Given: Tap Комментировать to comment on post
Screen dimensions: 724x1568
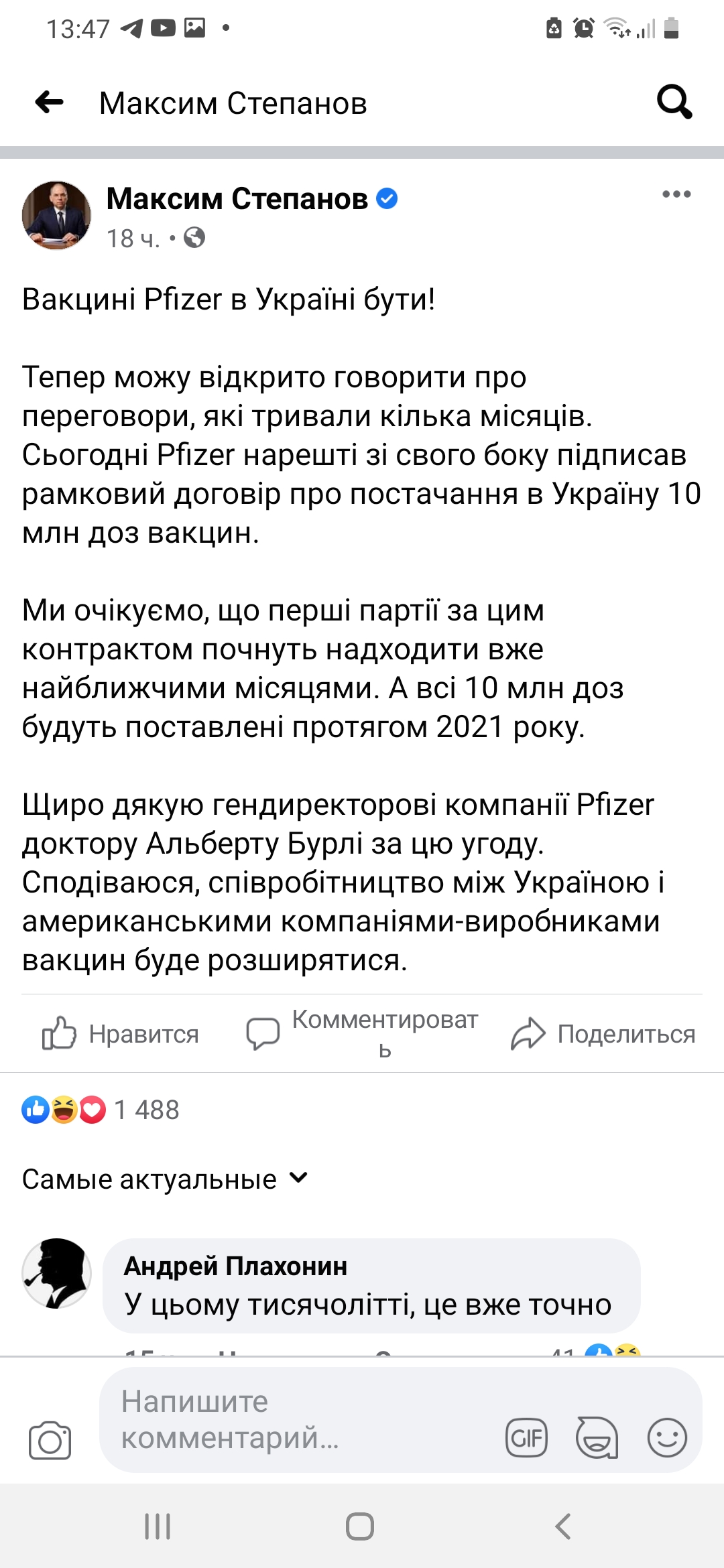Looking at the screenshot, I should point(362,1034).
